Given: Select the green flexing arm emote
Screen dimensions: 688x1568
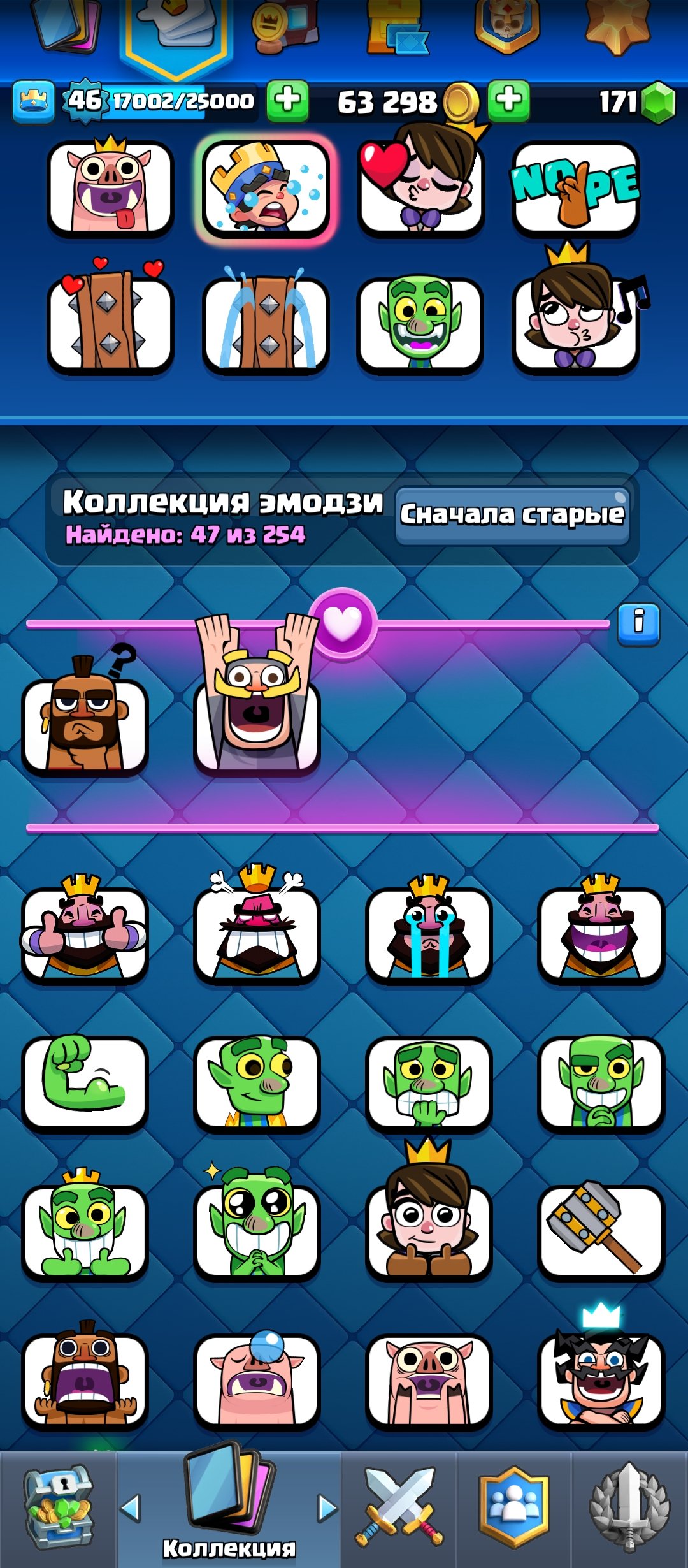Looking at the screenshot, I should [x=85, y=1082].
